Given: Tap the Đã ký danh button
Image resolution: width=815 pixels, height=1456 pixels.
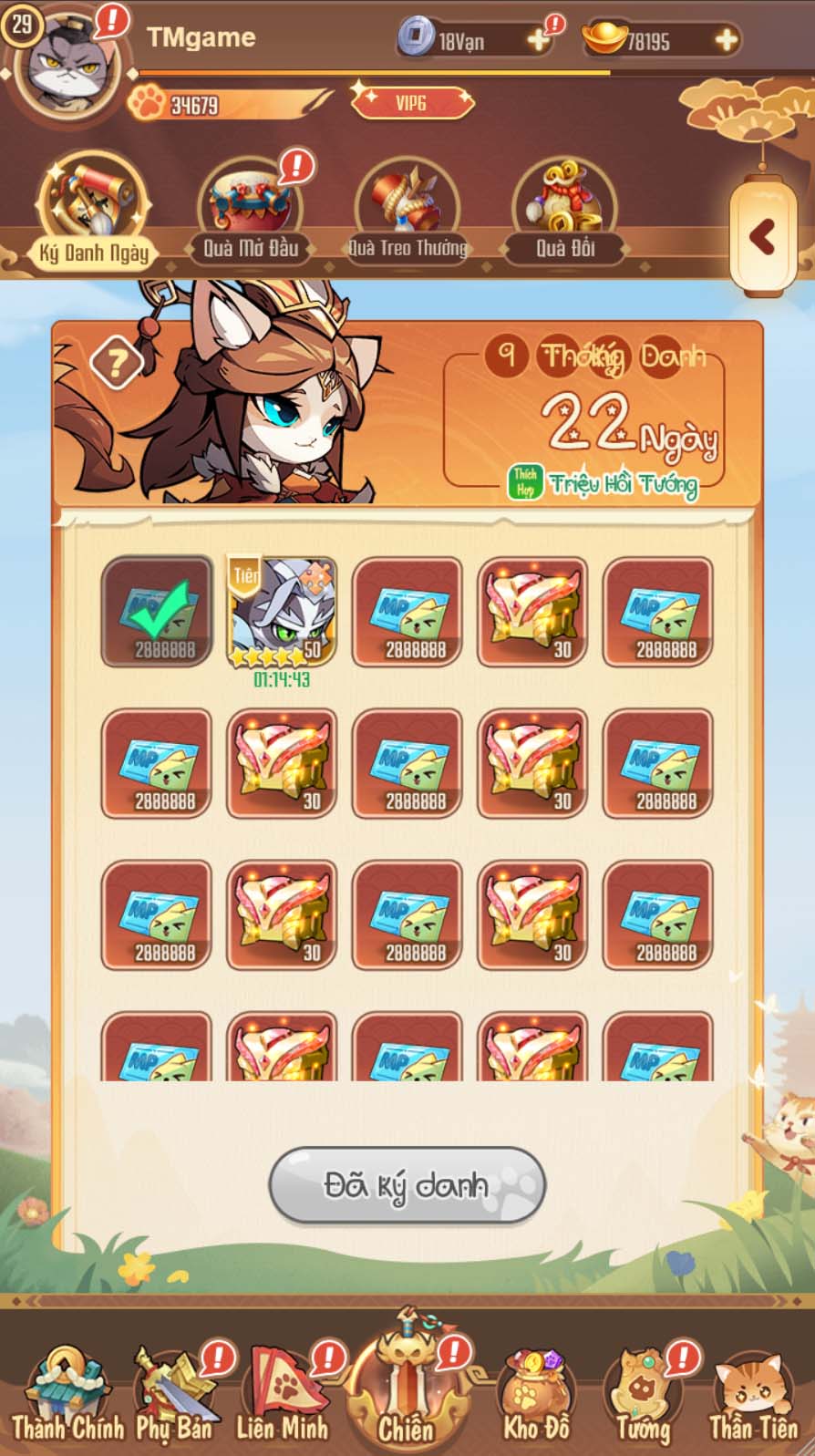Looking at the screenshot, I should [407, 1184].
